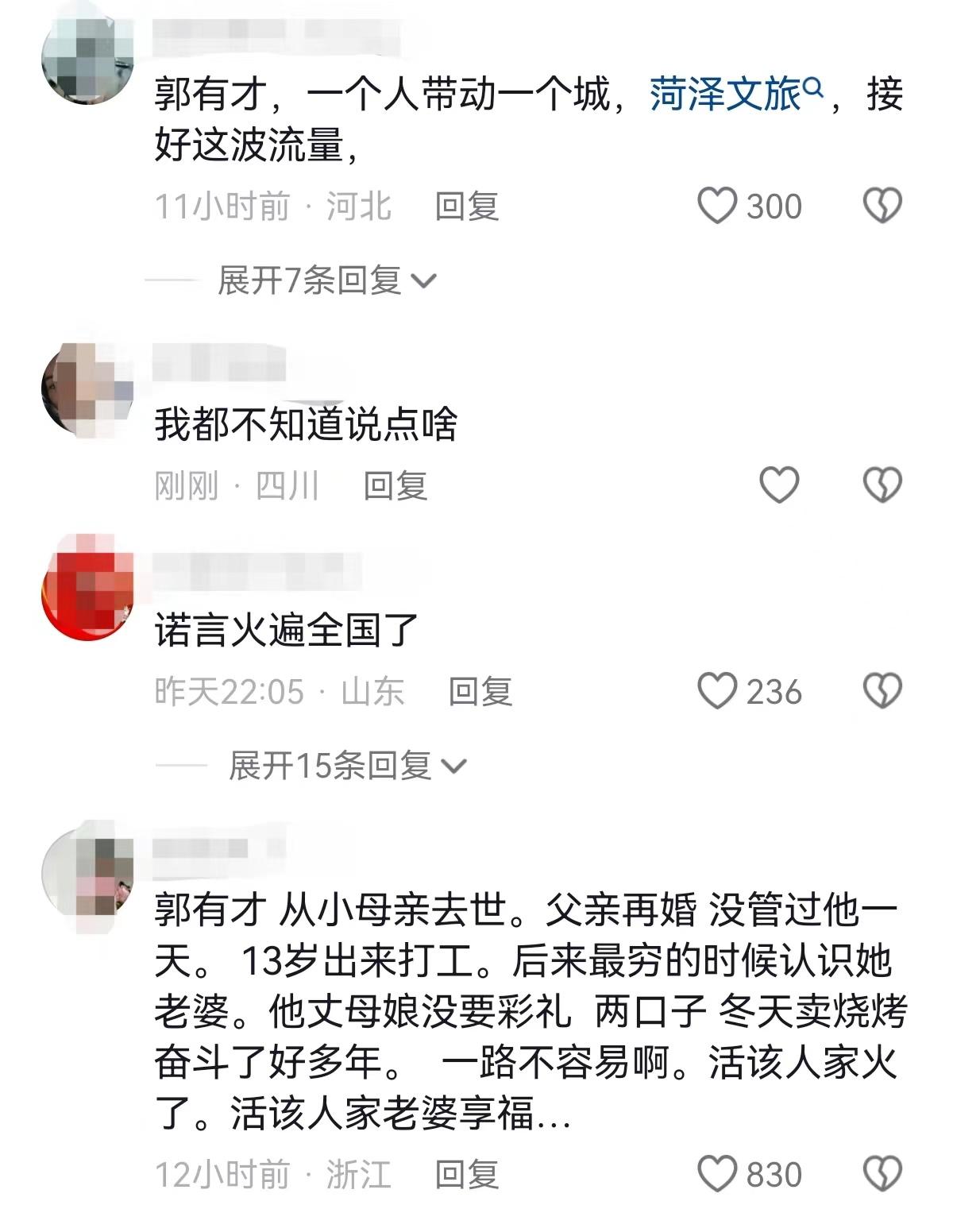Like the comment from 河北 with 300 likes

(717, 207)
